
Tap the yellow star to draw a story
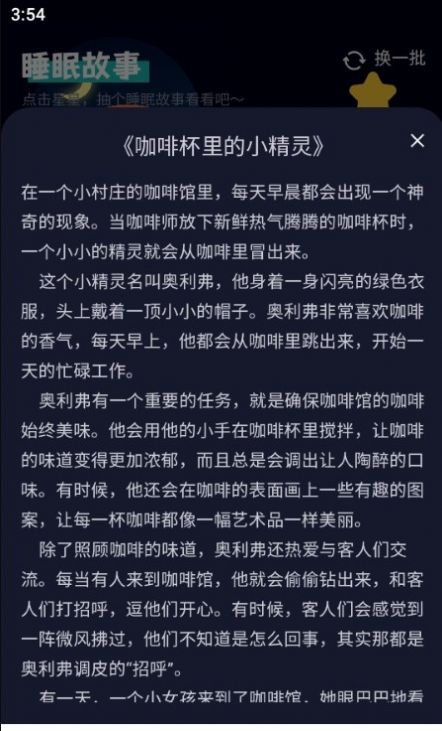tap(373, 90)
